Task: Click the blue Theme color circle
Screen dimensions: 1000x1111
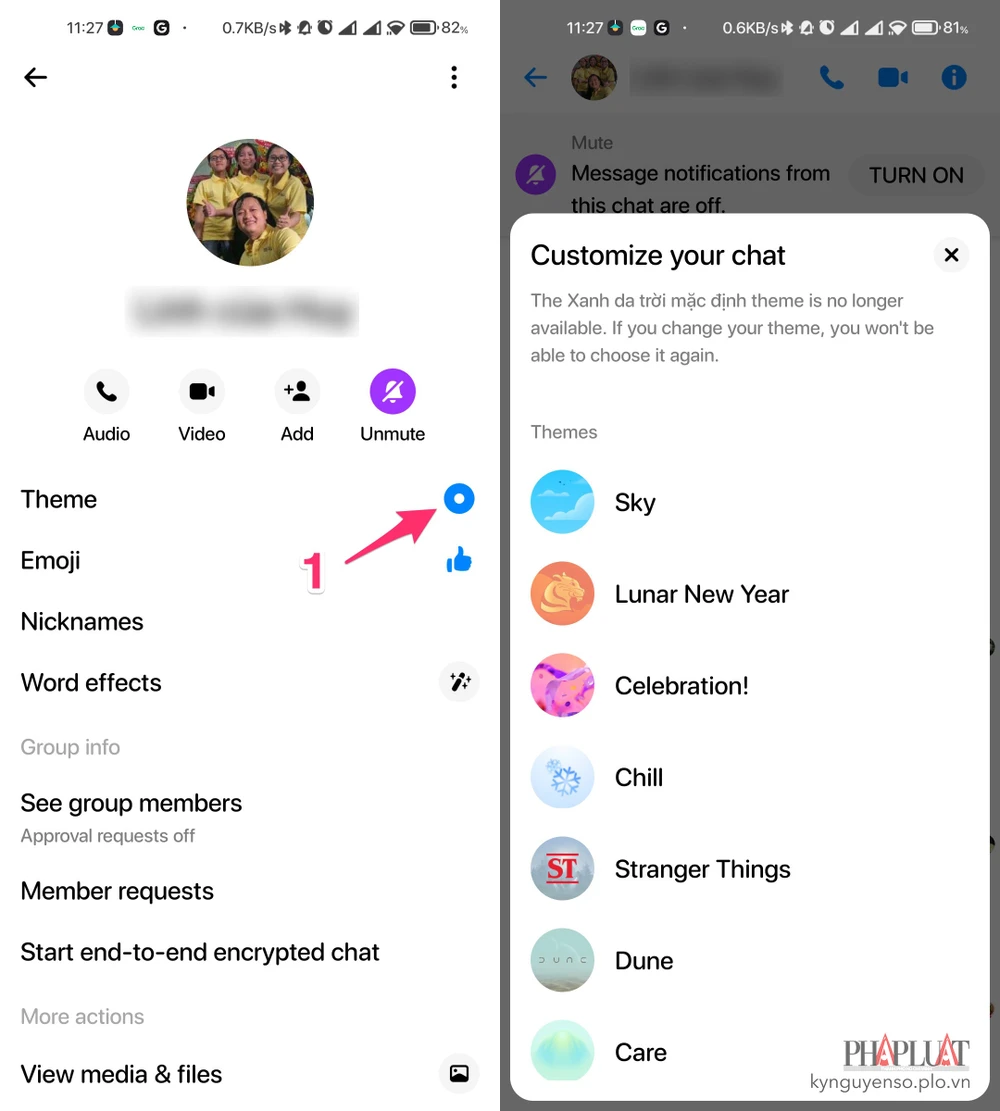Action: pyautogui.click(x=459, y=498)
